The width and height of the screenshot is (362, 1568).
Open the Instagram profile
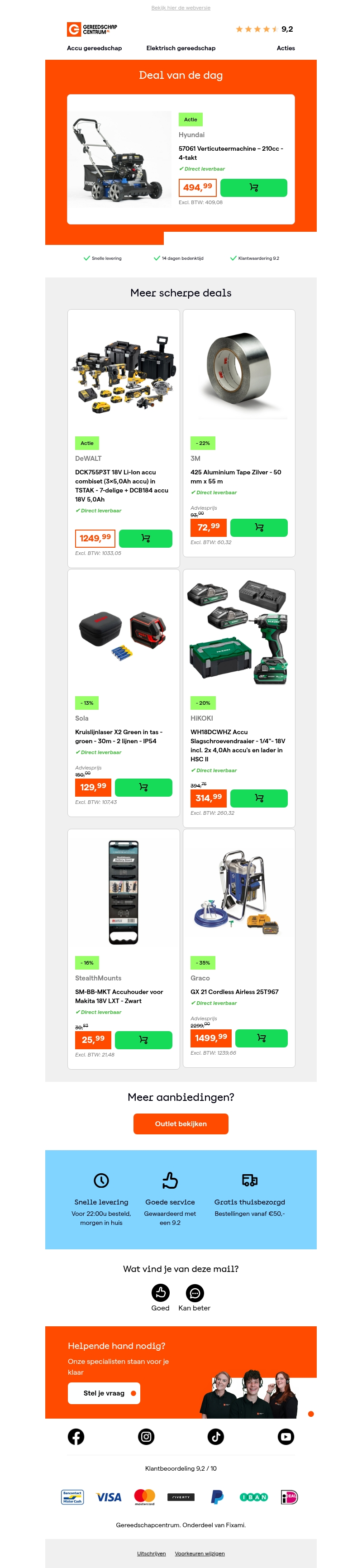tap(146, 1437)
